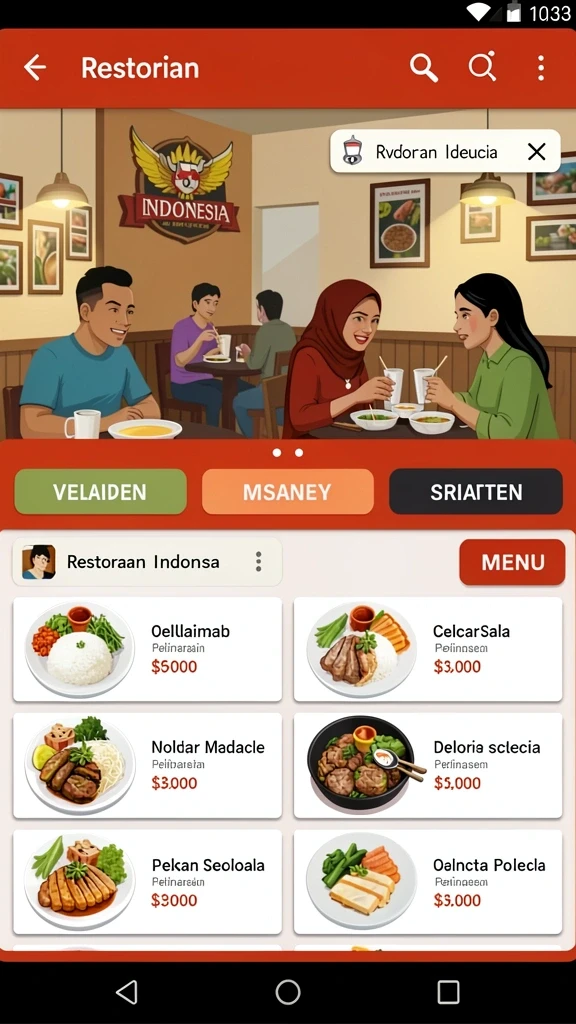Open the CelcarSala dish card

point(428,649)
